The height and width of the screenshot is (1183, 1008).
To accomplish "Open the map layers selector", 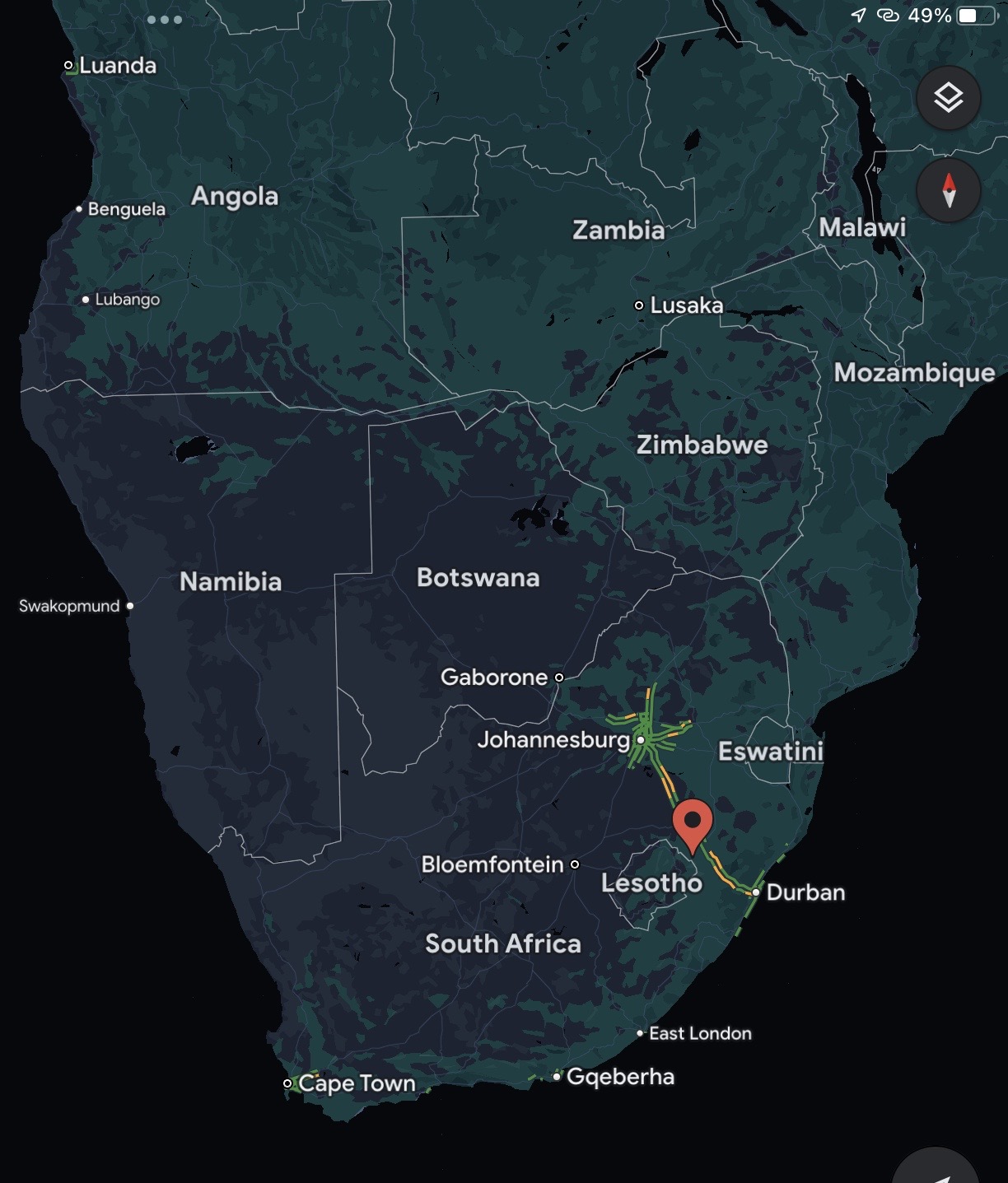I will coord(948,98).
